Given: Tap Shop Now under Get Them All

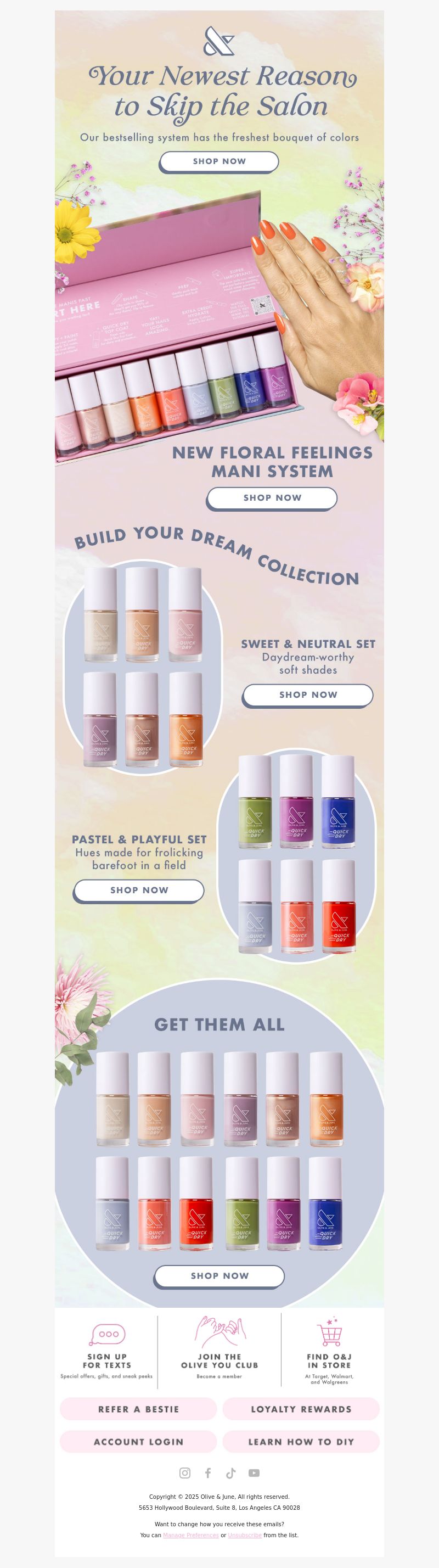Looking at the screenshot, I should tap(219, 1275).
